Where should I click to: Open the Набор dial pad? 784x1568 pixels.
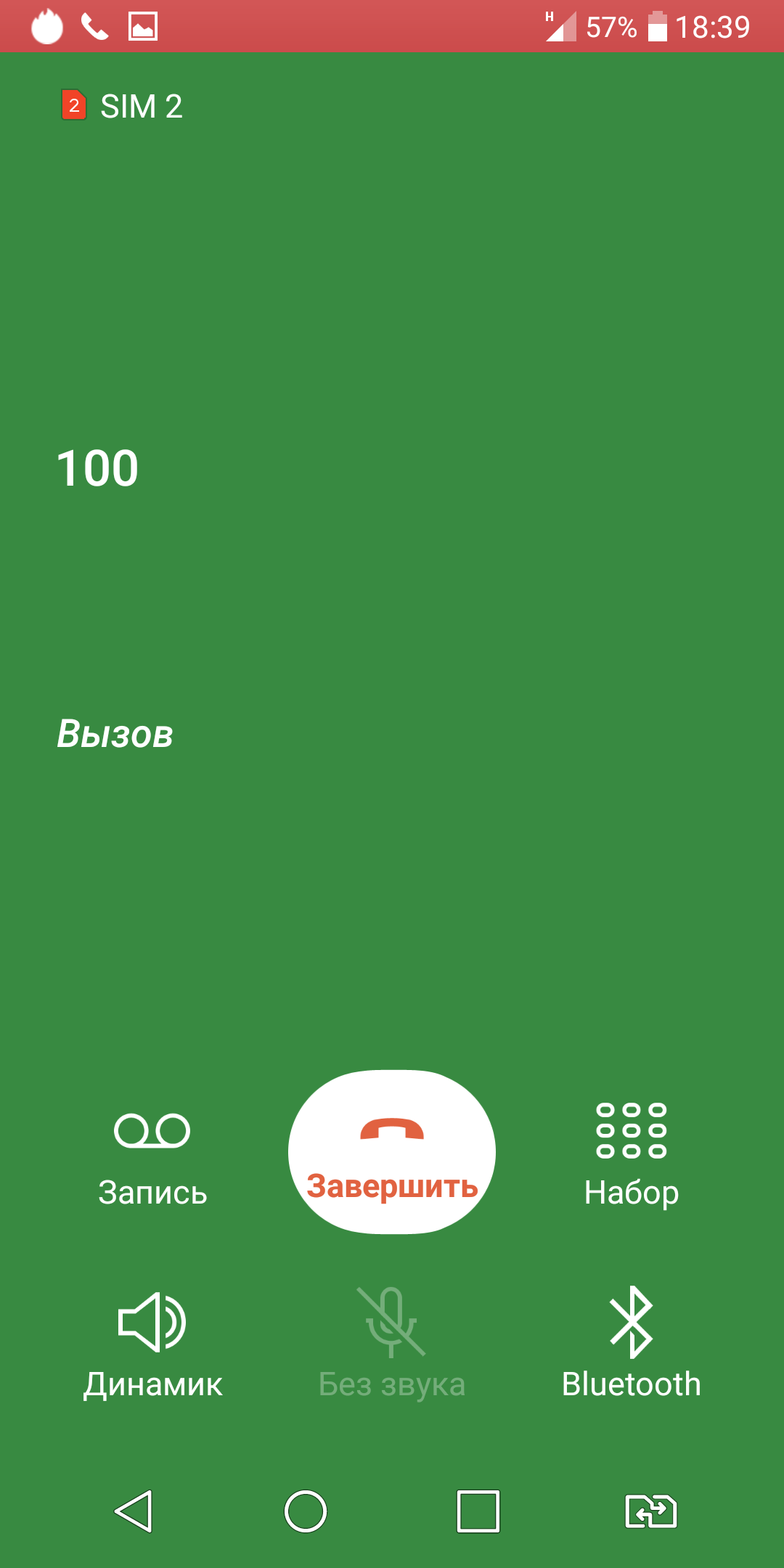click(x=632, y=1153)
